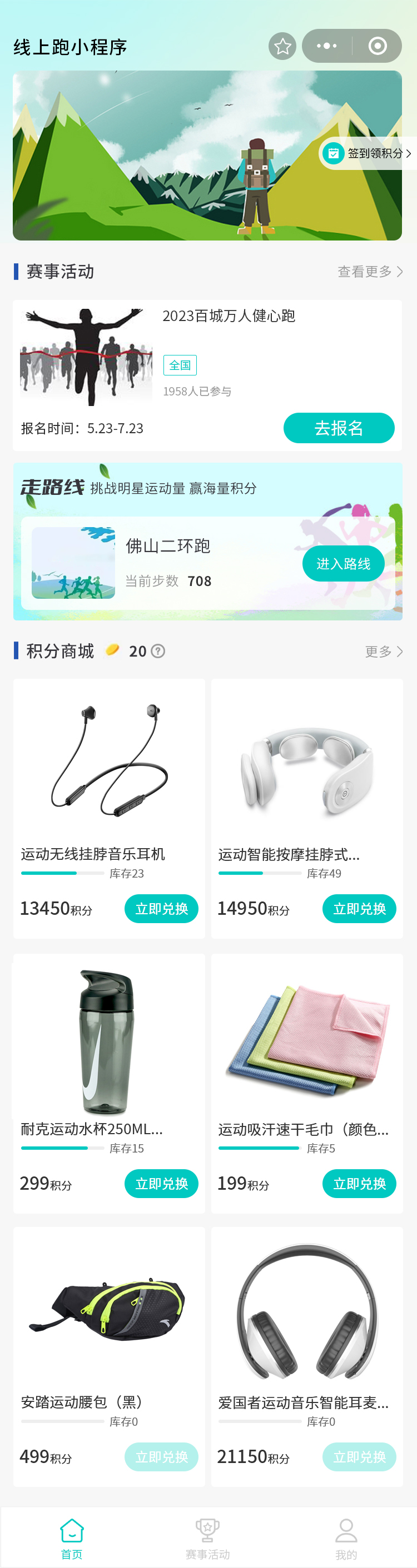The image size is (417, 1568).
Task: Switch to the 赛事活动 tab
Action: tap(208, 1537)
